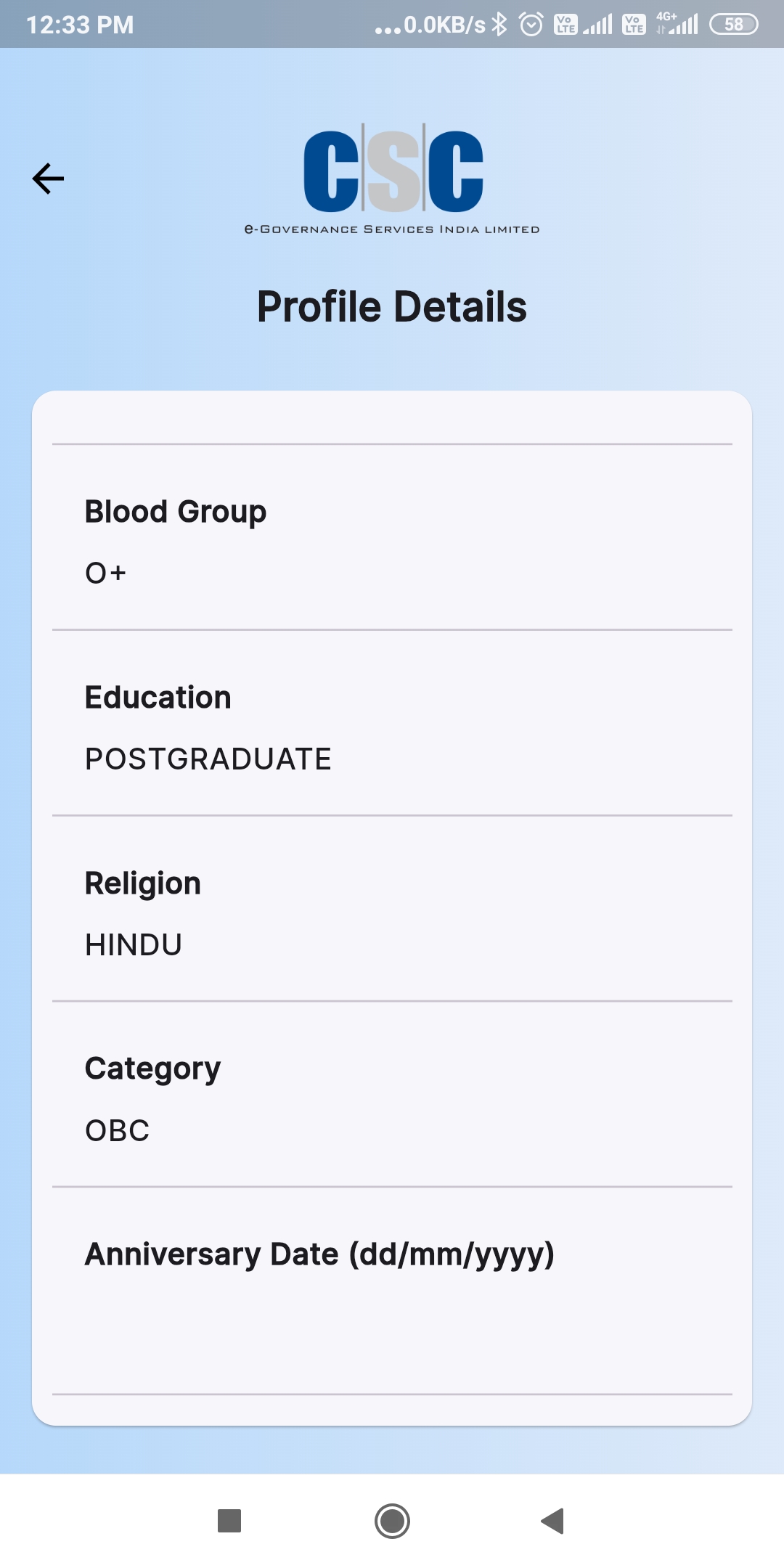Go back using the top-left arrow
The image size is (784, 1568).
49,179
